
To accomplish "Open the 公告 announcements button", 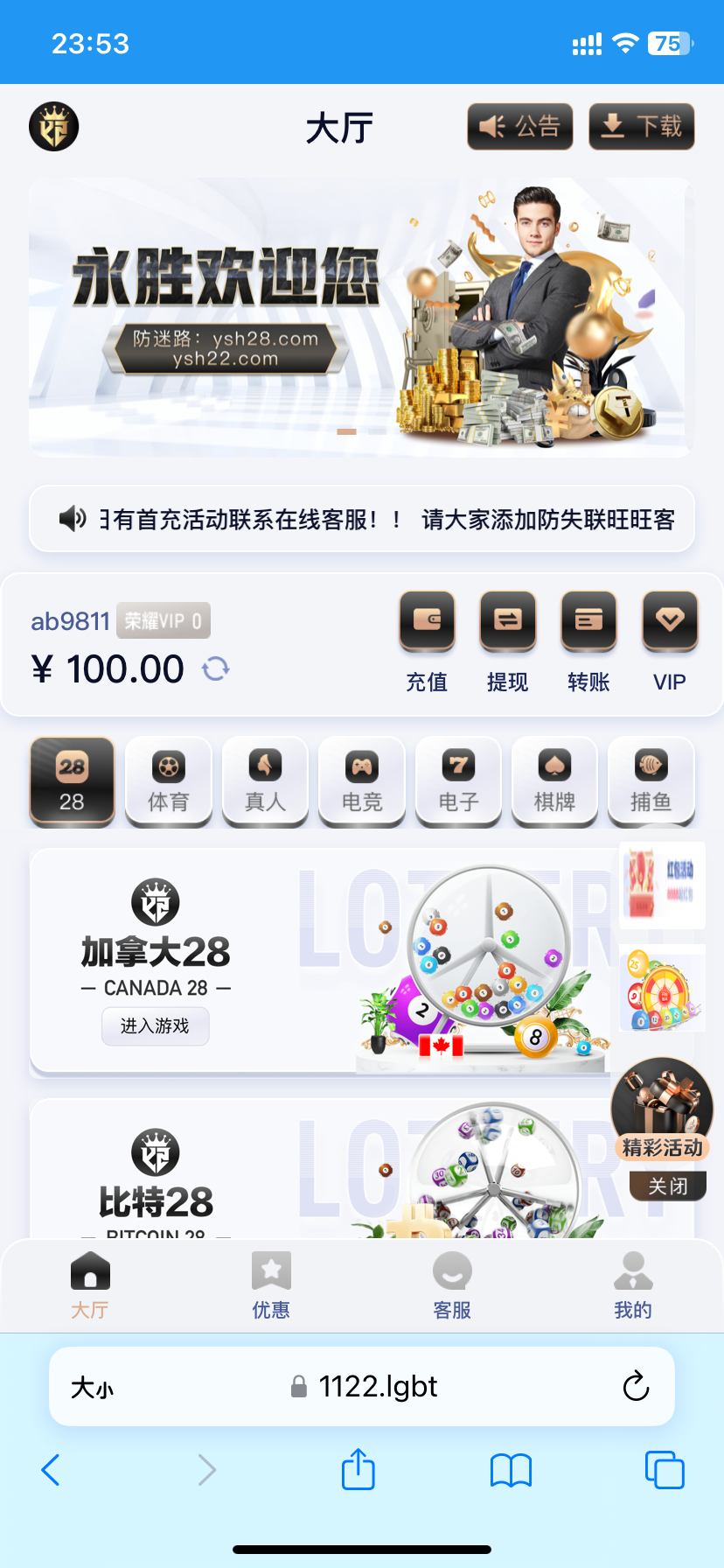I will [x=519, y=127].
